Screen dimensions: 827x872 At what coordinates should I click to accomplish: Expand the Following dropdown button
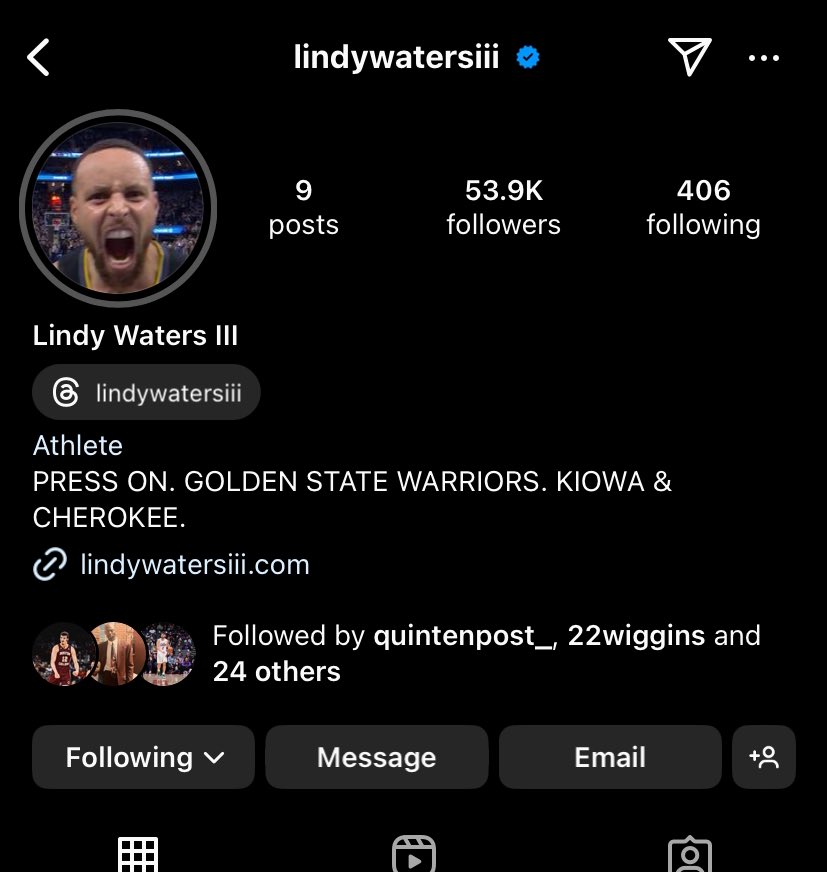[144, 757]
